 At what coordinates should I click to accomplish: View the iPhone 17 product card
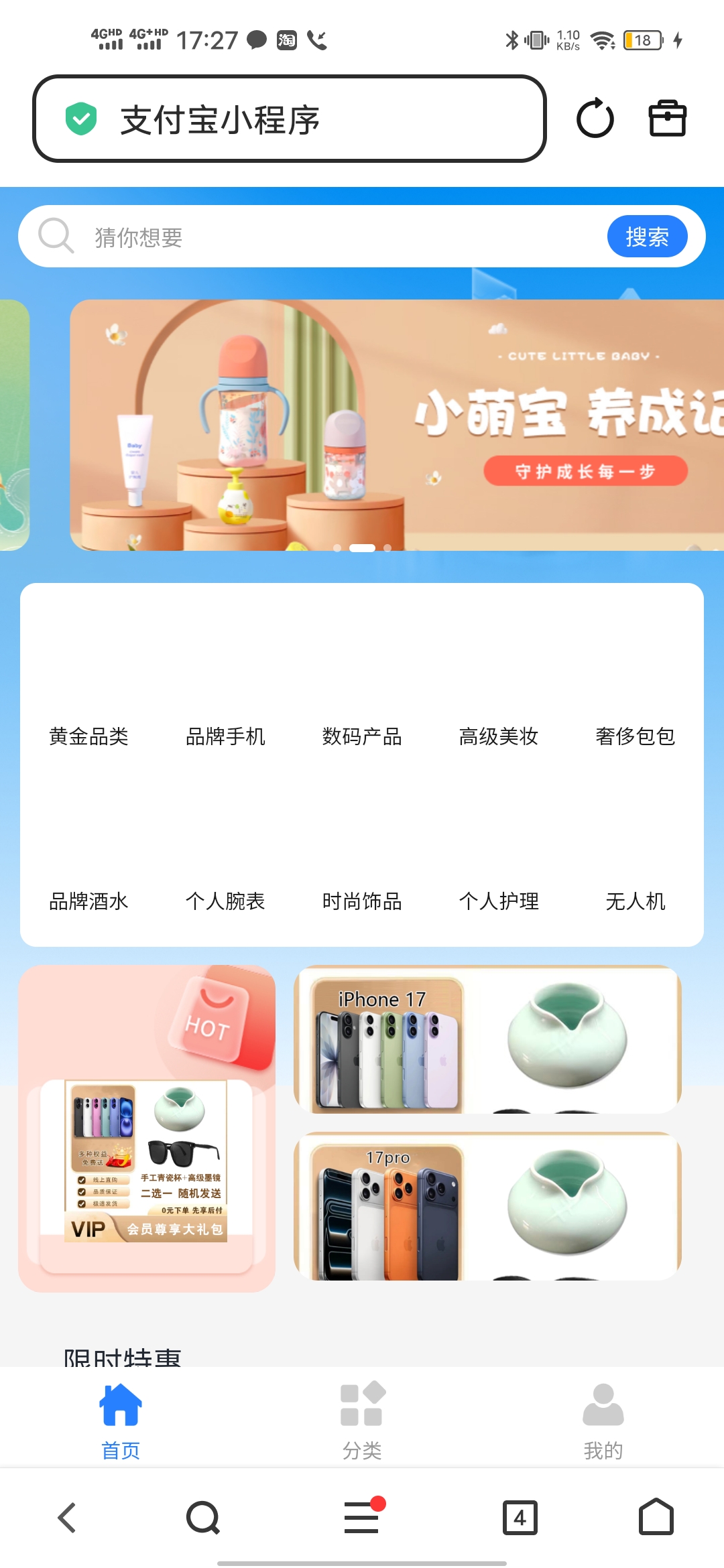pyautogui.click(x=487, y=1039)
